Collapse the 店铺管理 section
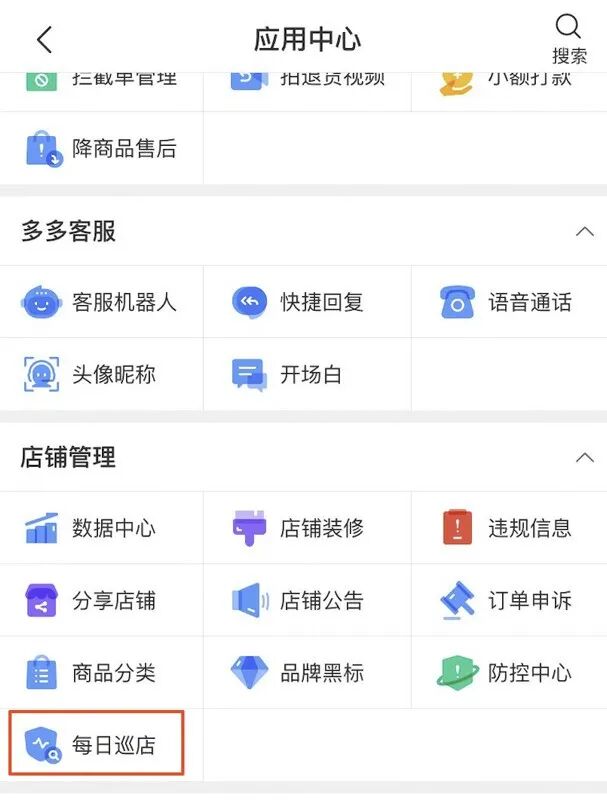This screenshot has height=802, width=607. 585,458
